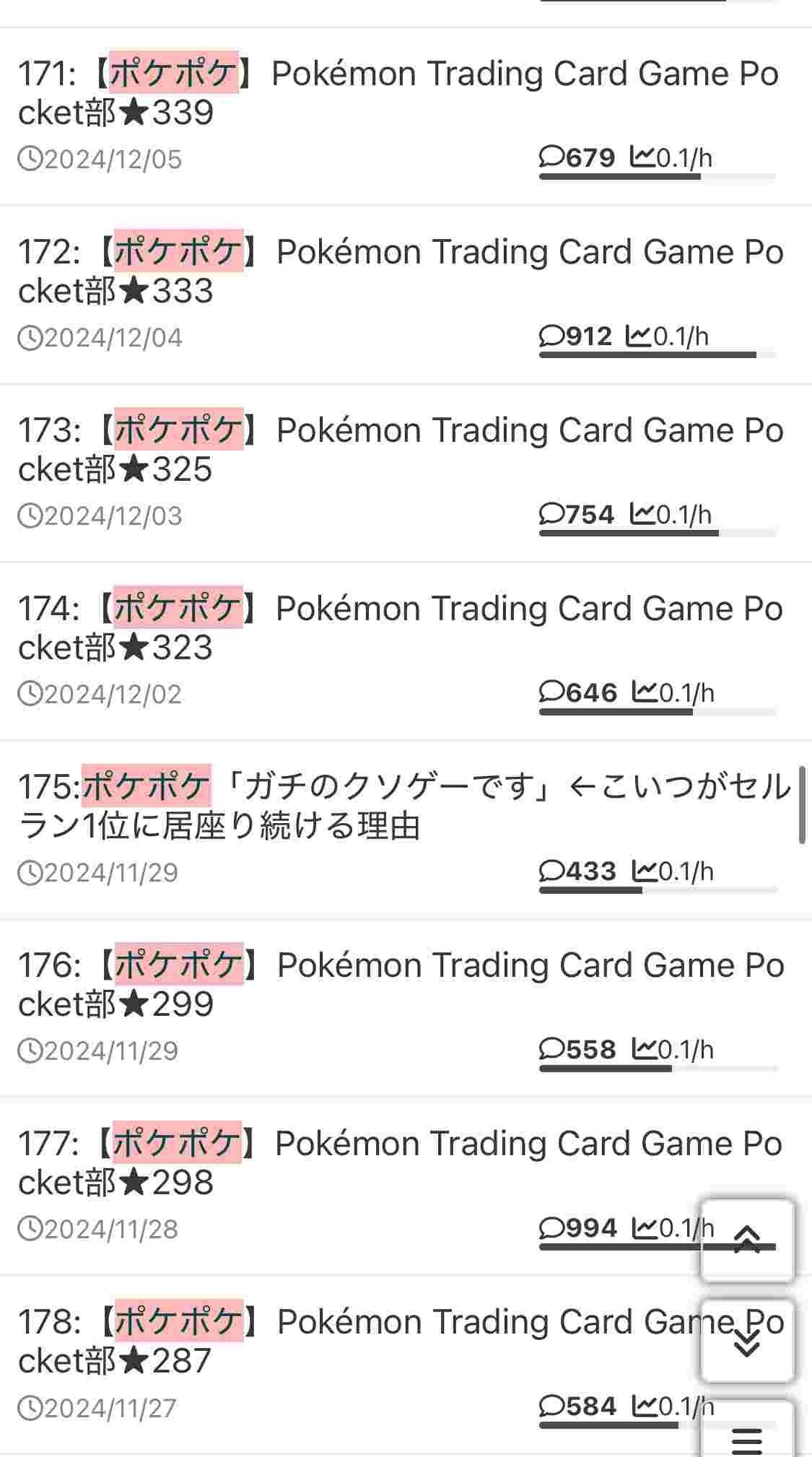Open thread 173 Pocket部★325
The image size is (812, 1457).
(x=397, y=449)
